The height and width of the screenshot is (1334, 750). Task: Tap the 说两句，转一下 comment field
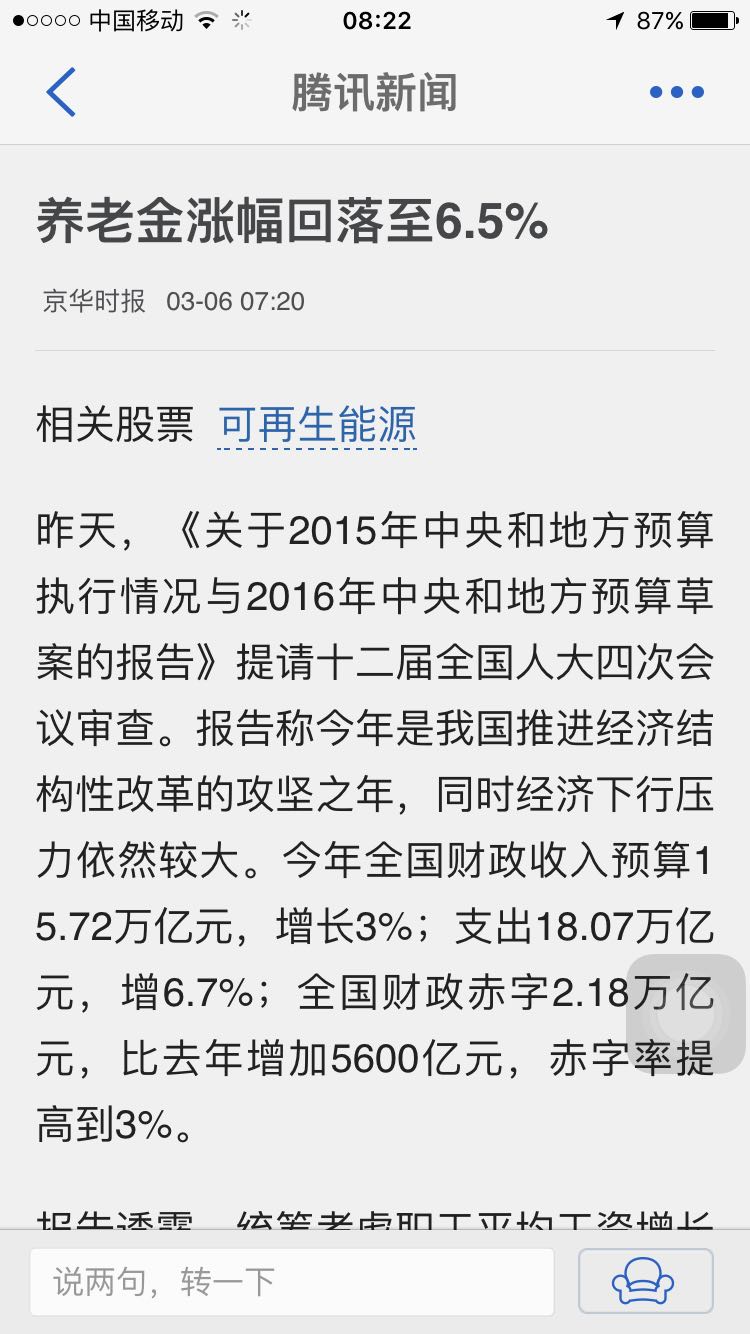pyautogui.click(x=291, y=1281)
